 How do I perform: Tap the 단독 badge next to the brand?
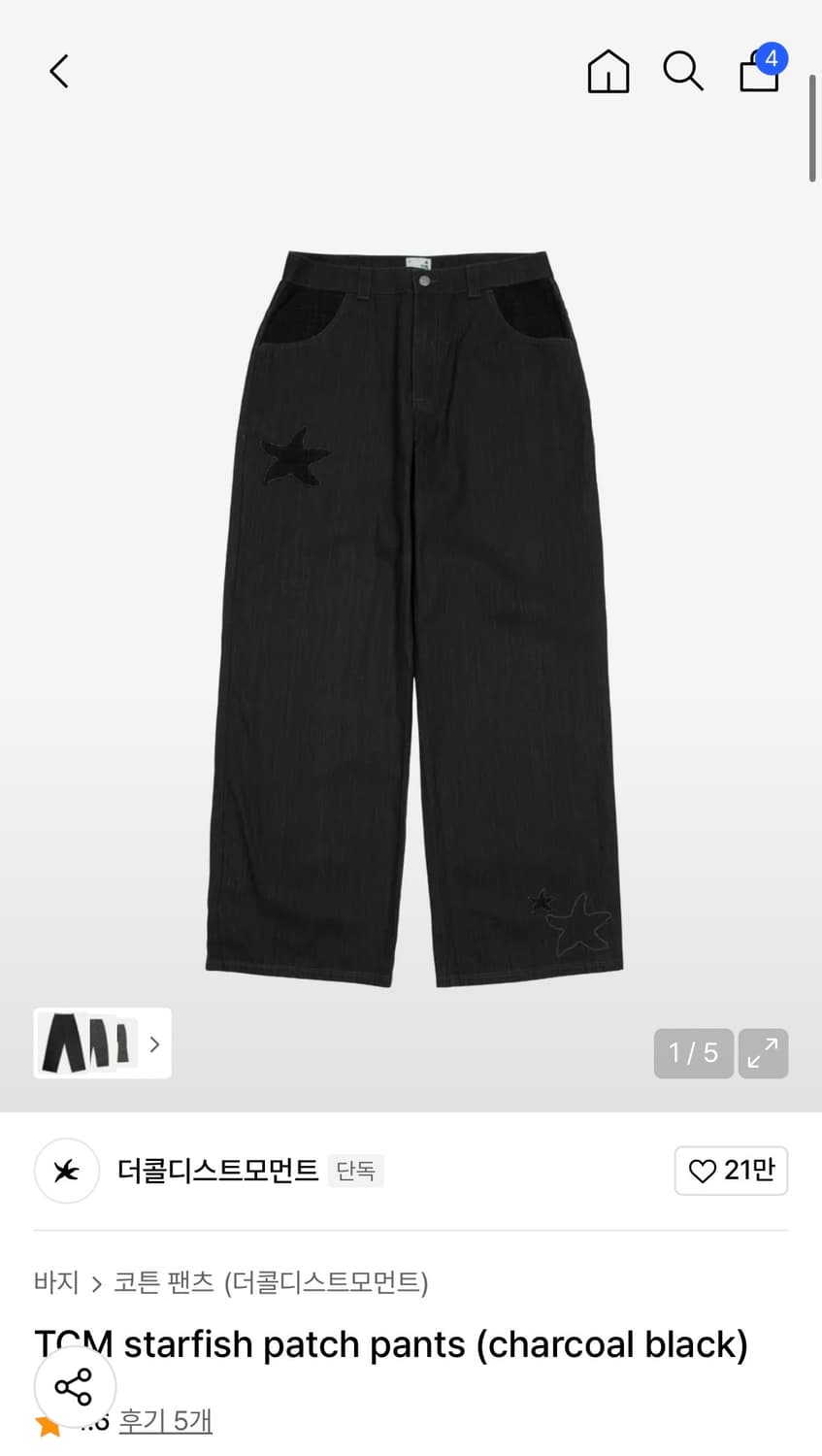(356, 1172)
